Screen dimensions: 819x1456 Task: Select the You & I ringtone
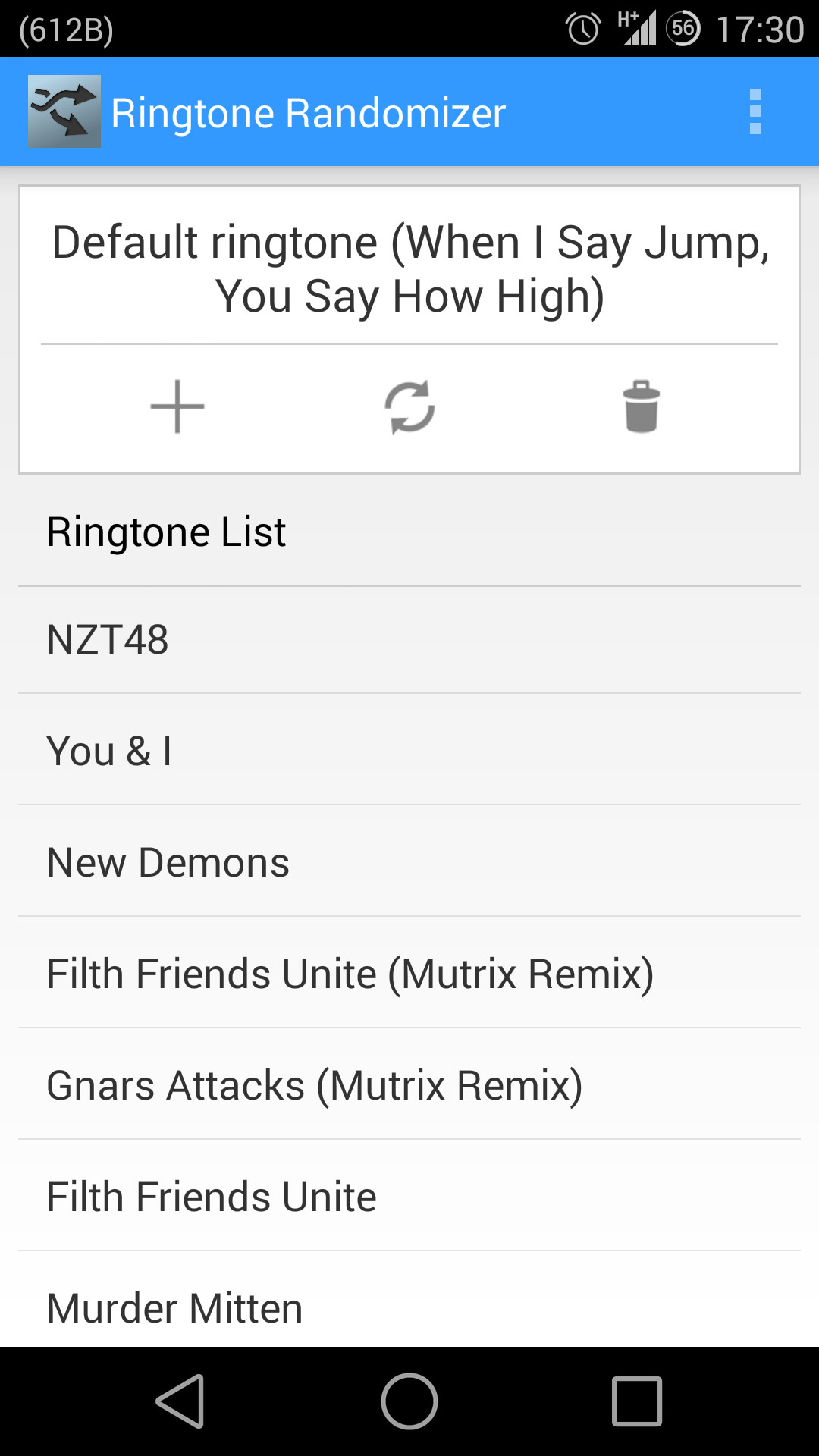409,751
